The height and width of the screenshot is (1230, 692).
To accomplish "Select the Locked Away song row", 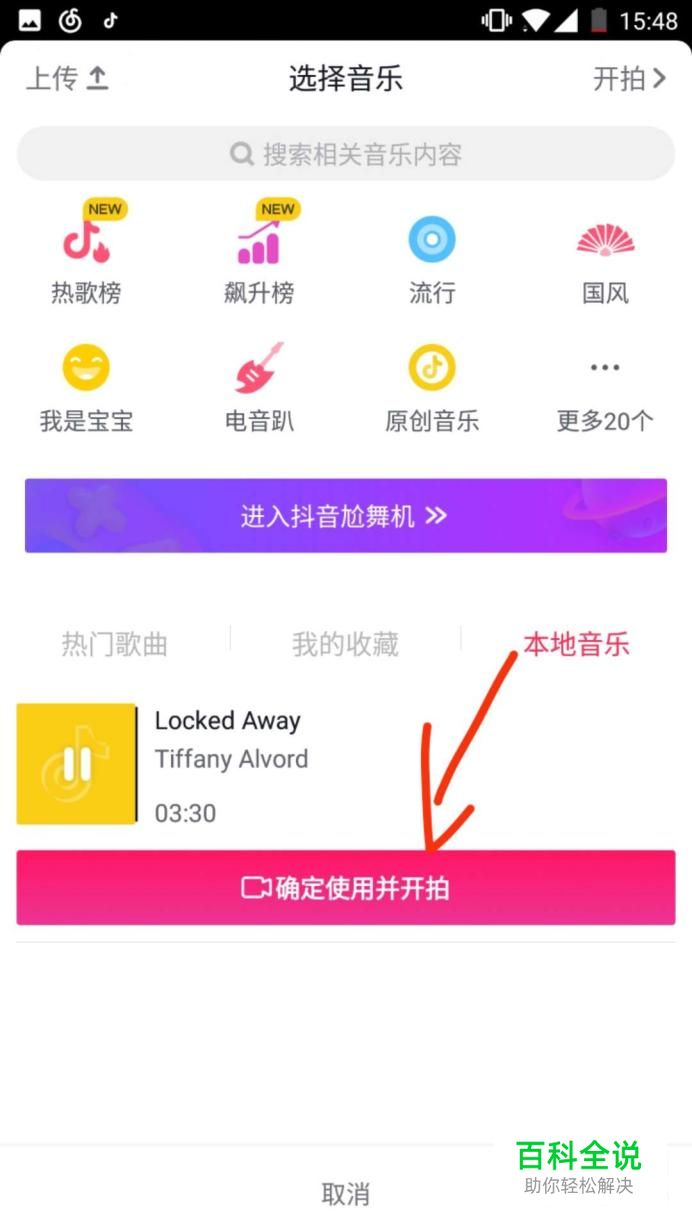I will click(x=400, y=764).
